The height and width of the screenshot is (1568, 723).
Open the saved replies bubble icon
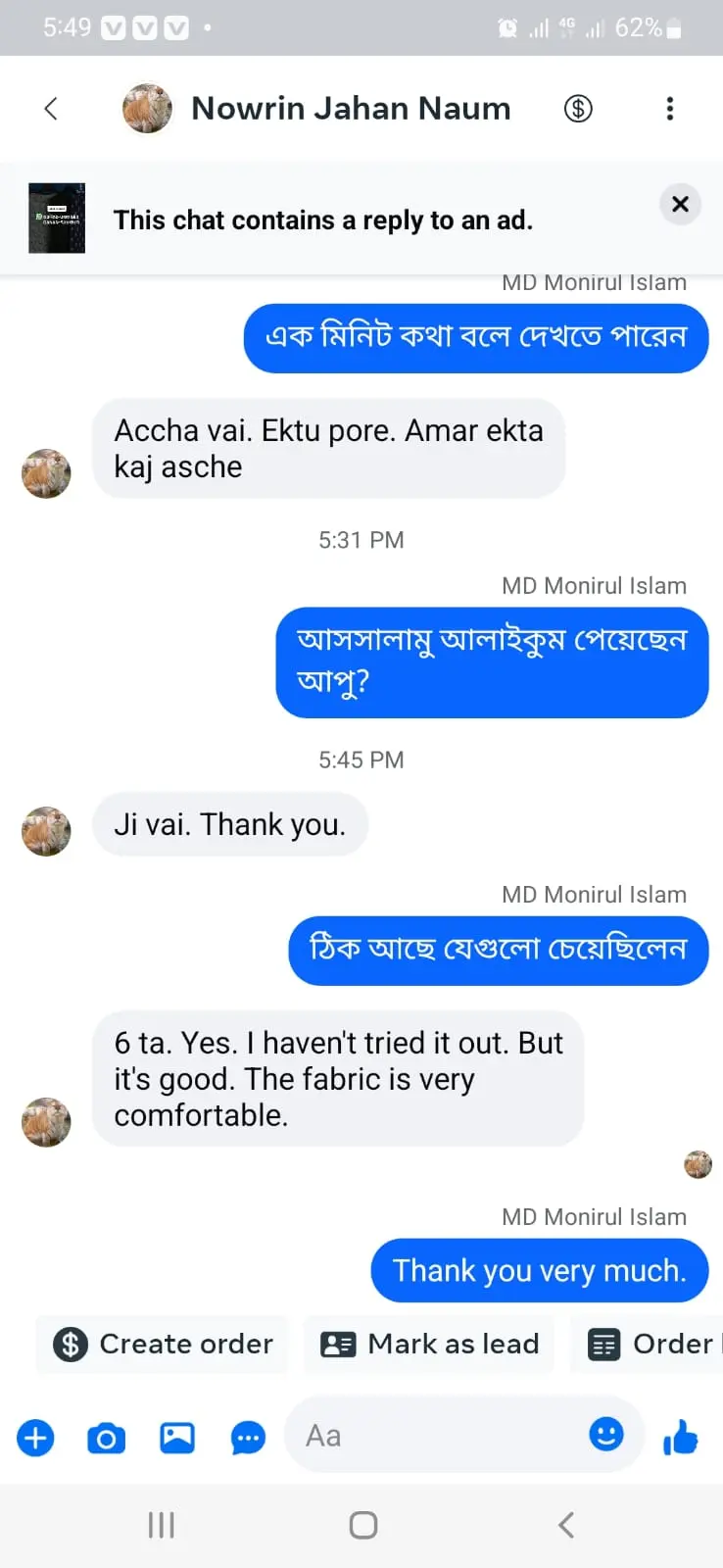248,1438
